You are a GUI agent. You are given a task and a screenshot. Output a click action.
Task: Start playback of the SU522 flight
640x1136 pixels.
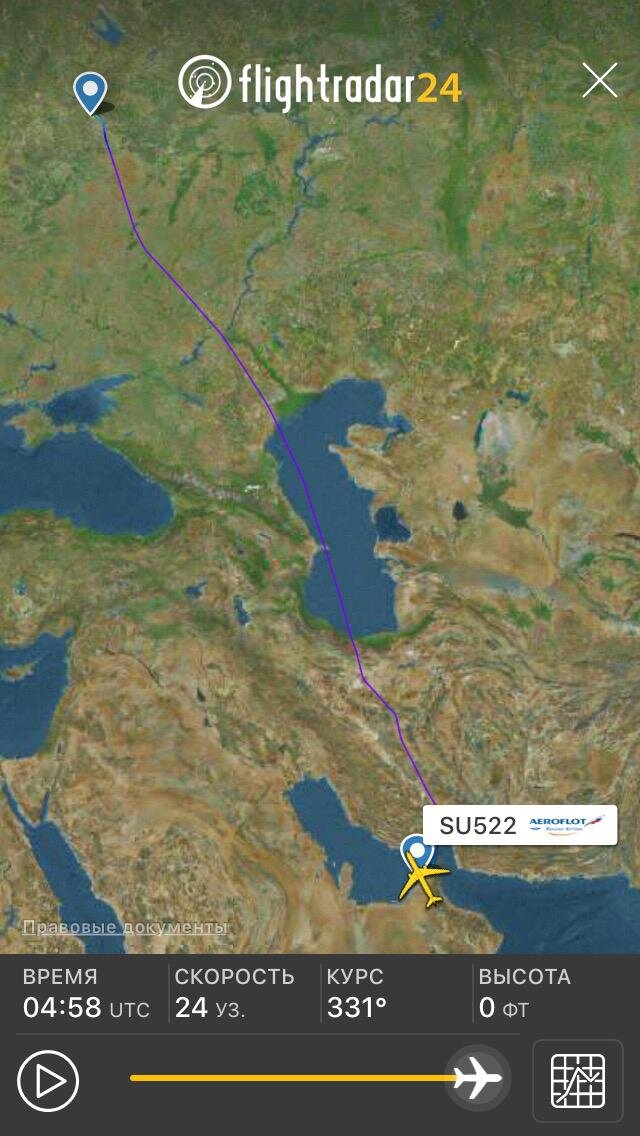[x=48, y=1082]
